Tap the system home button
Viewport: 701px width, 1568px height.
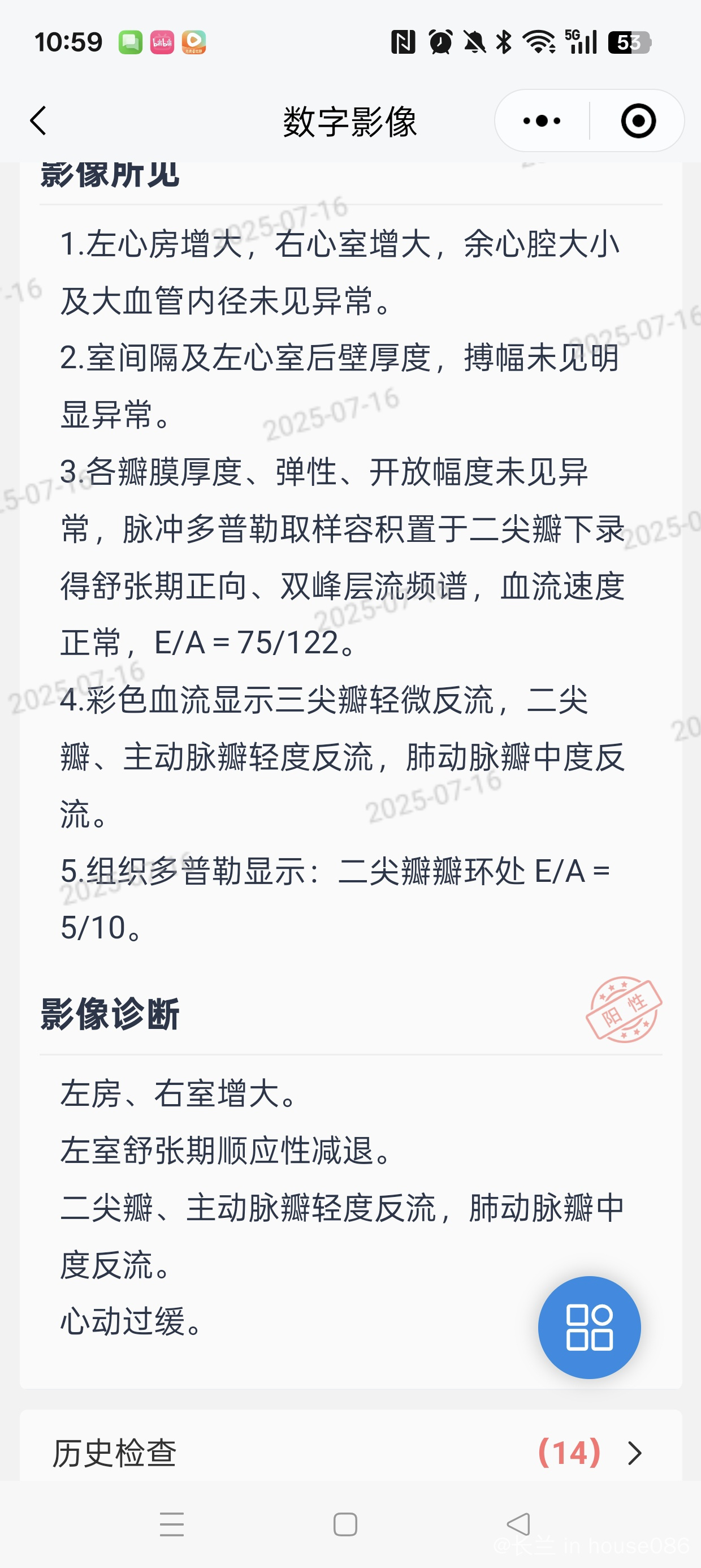[x=345, y=1524]
